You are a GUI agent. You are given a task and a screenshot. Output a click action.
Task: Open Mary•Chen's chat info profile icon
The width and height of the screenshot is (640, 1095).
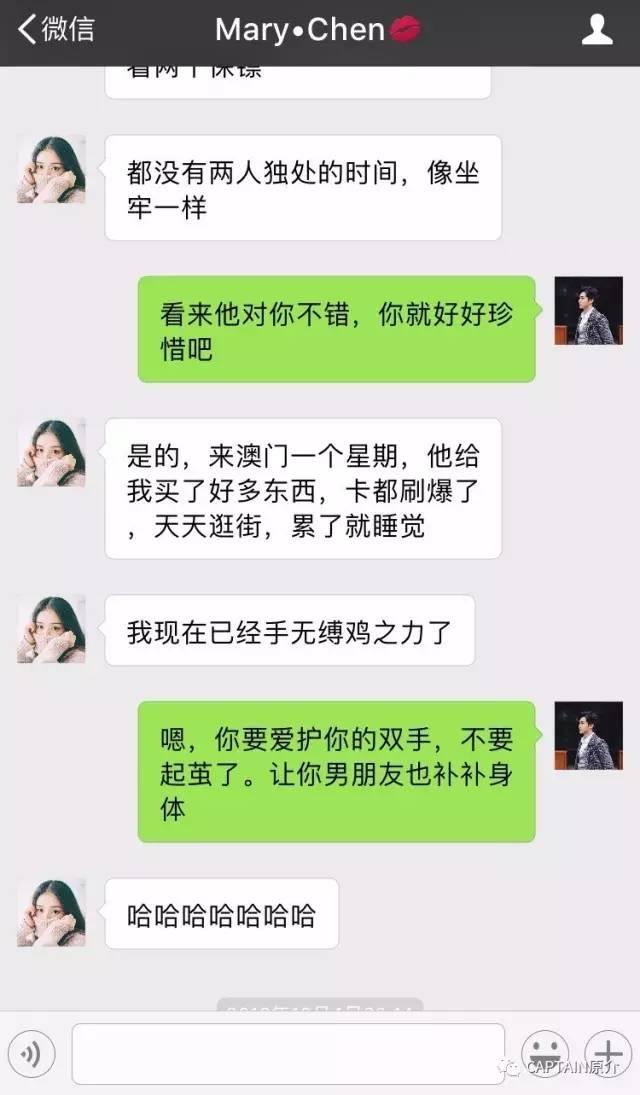point(597,30)
